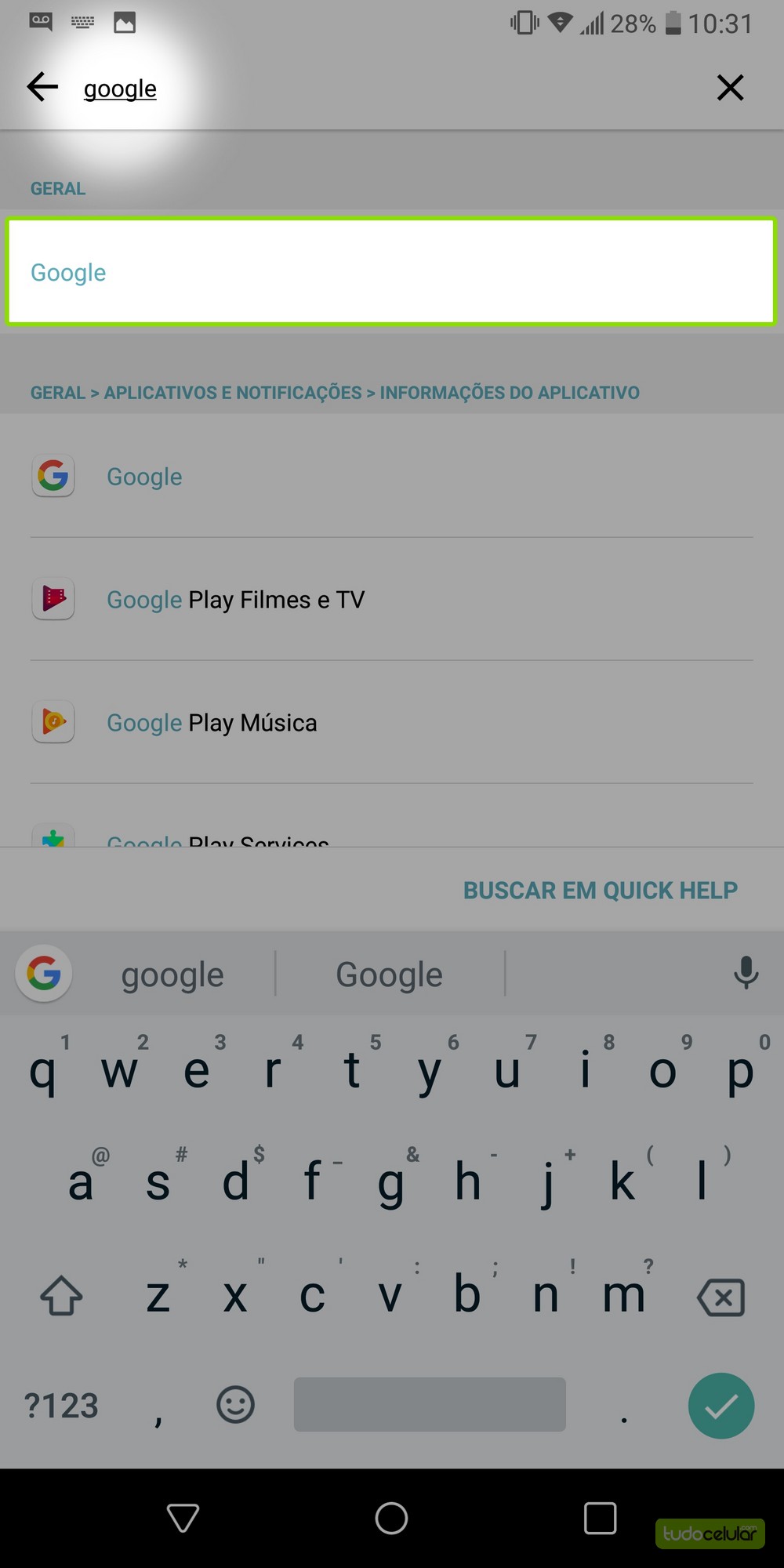This screenshot has height=1568, width=784.
Task: Choose the capitalized "Google" keyboard suggestion
Action: [389, 975]
